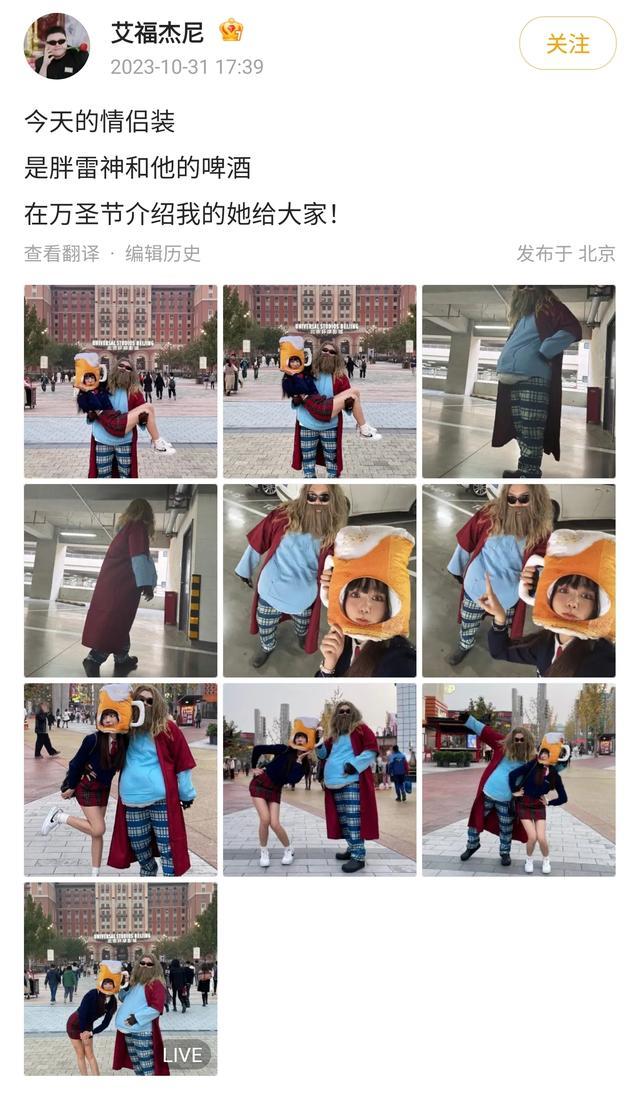Open the username 艾福杰尼
Image resolution: width=640 pixels, height=1094 pixels.
(x=157, y=32)
